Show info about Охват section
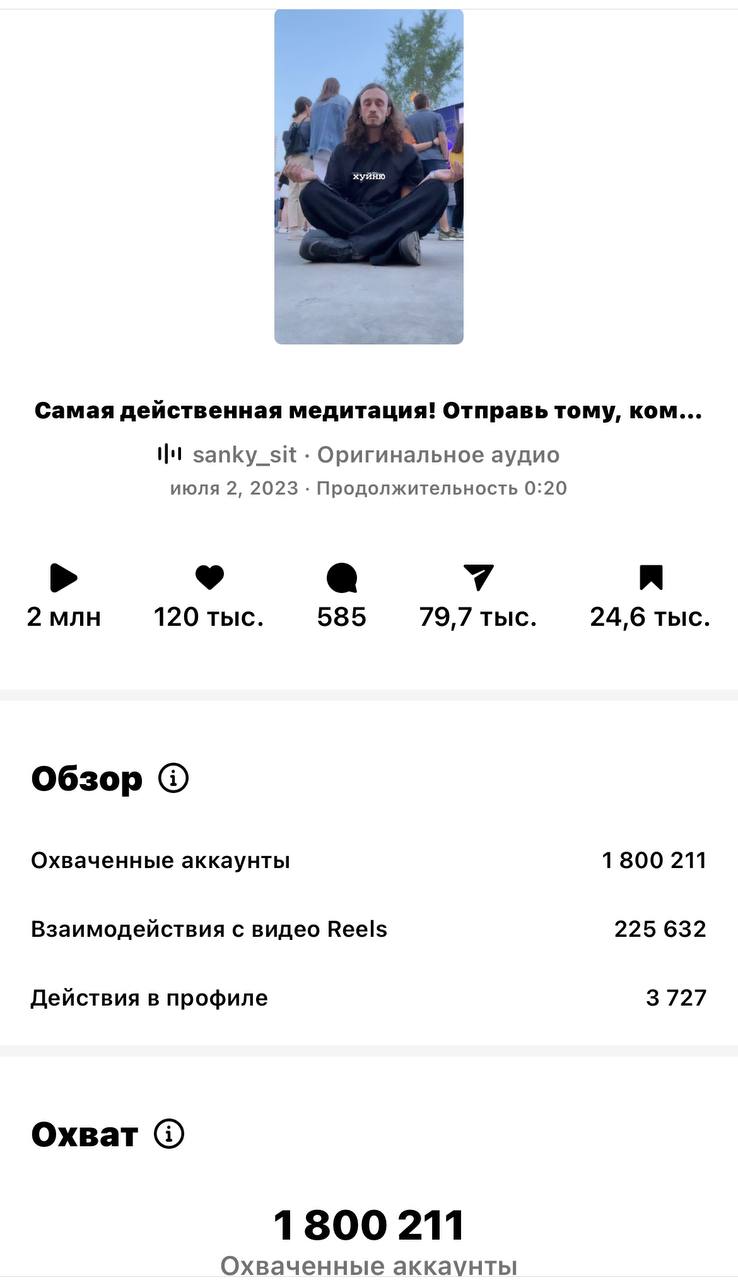This screenshot has height=1280, width=738. pos(169,1134)
